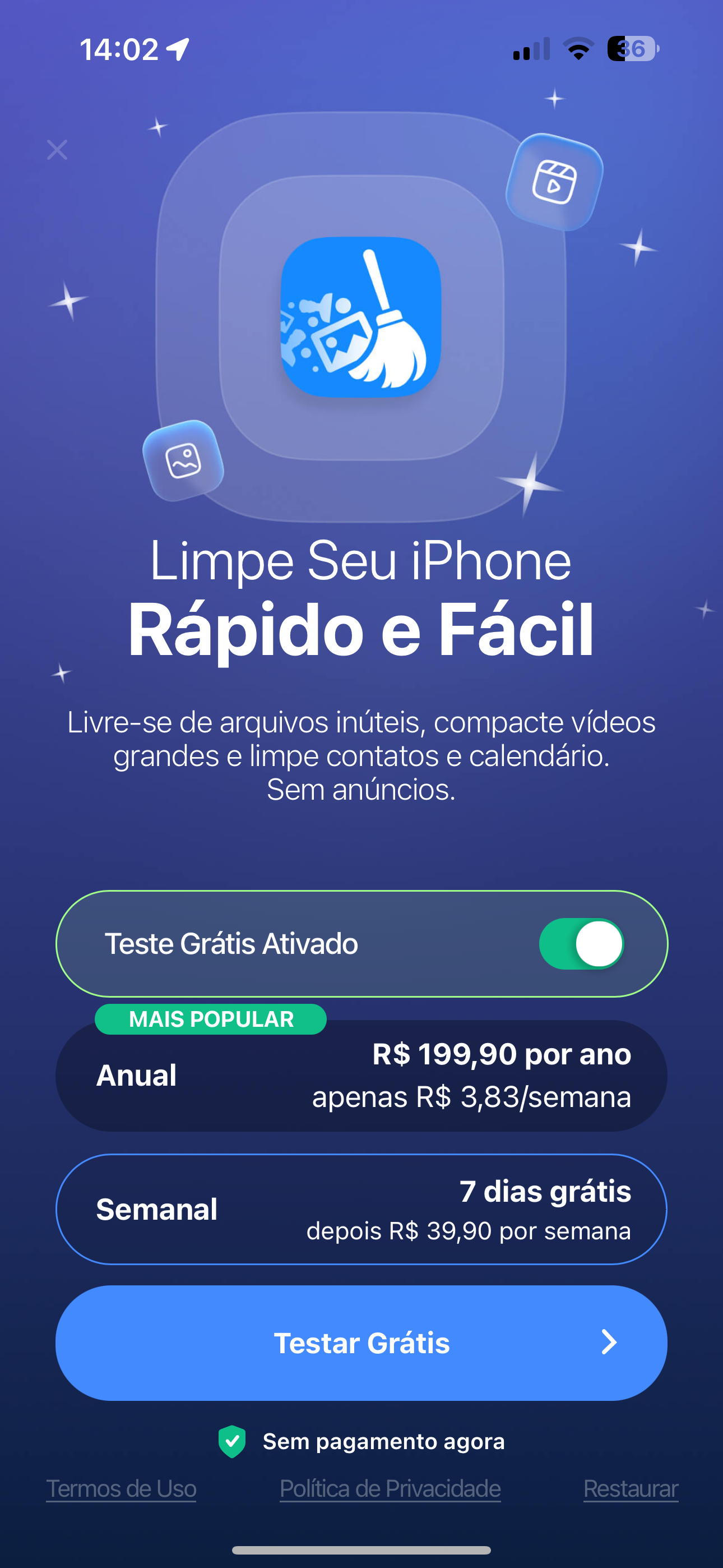Choose the Semanal plan option

(x=361, y=1209)
